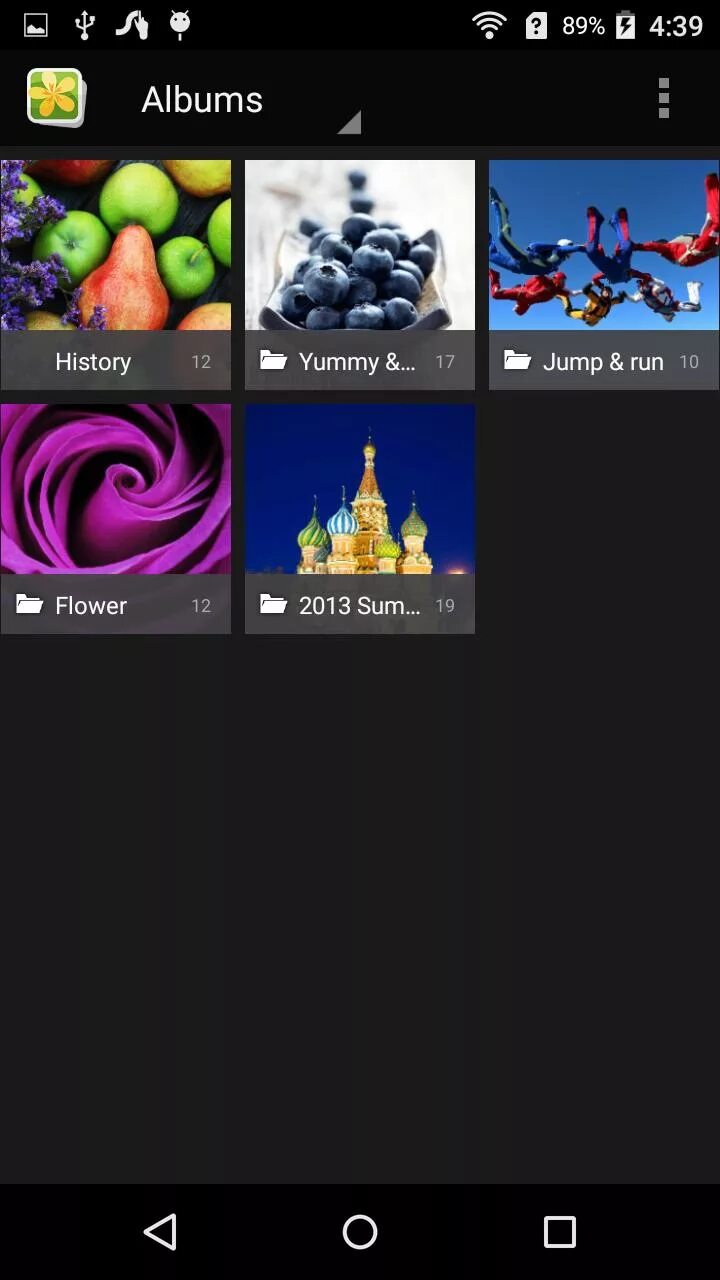720x1280 pixels.
Task: Open the Yummy & album
Action: click(x=360, y=275)
